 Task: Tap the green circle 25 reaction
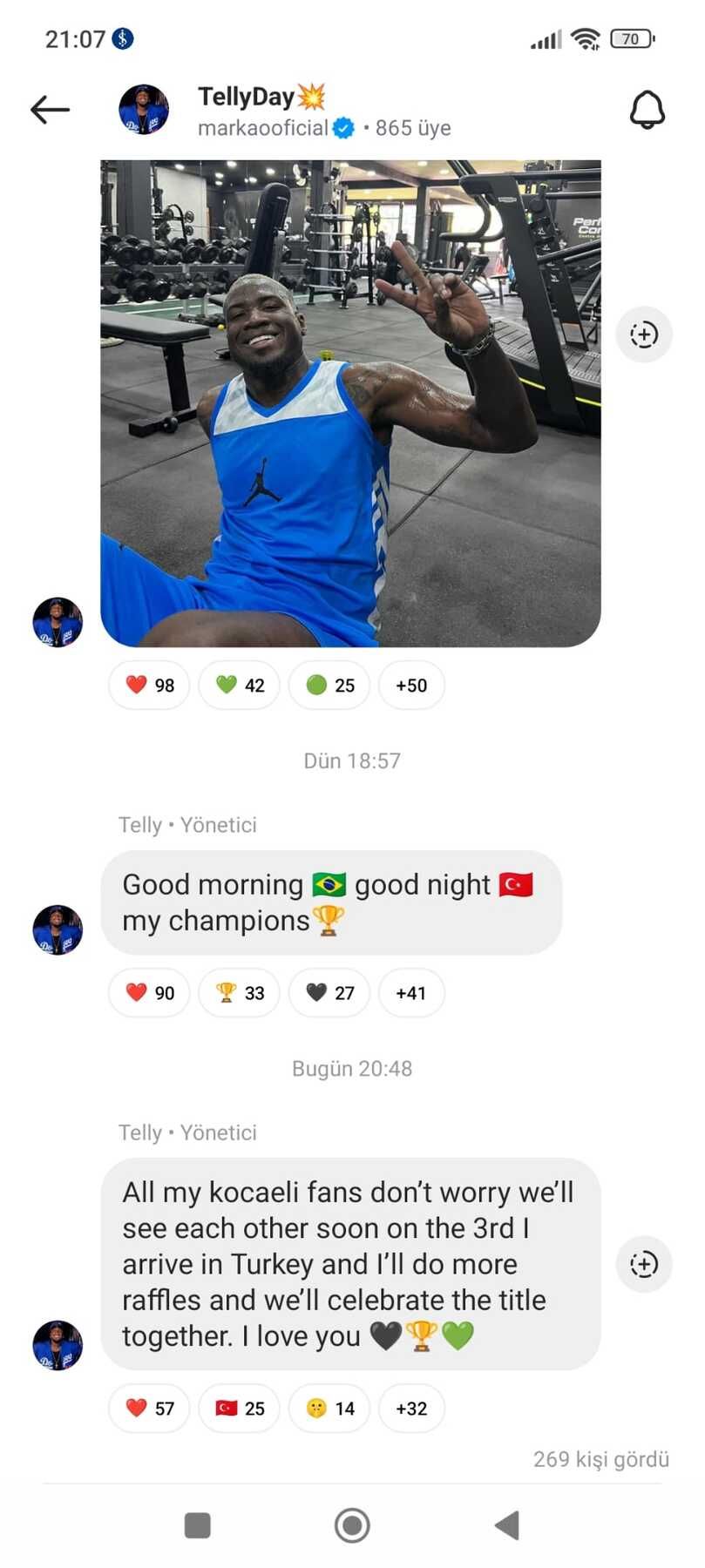point(329,686)
